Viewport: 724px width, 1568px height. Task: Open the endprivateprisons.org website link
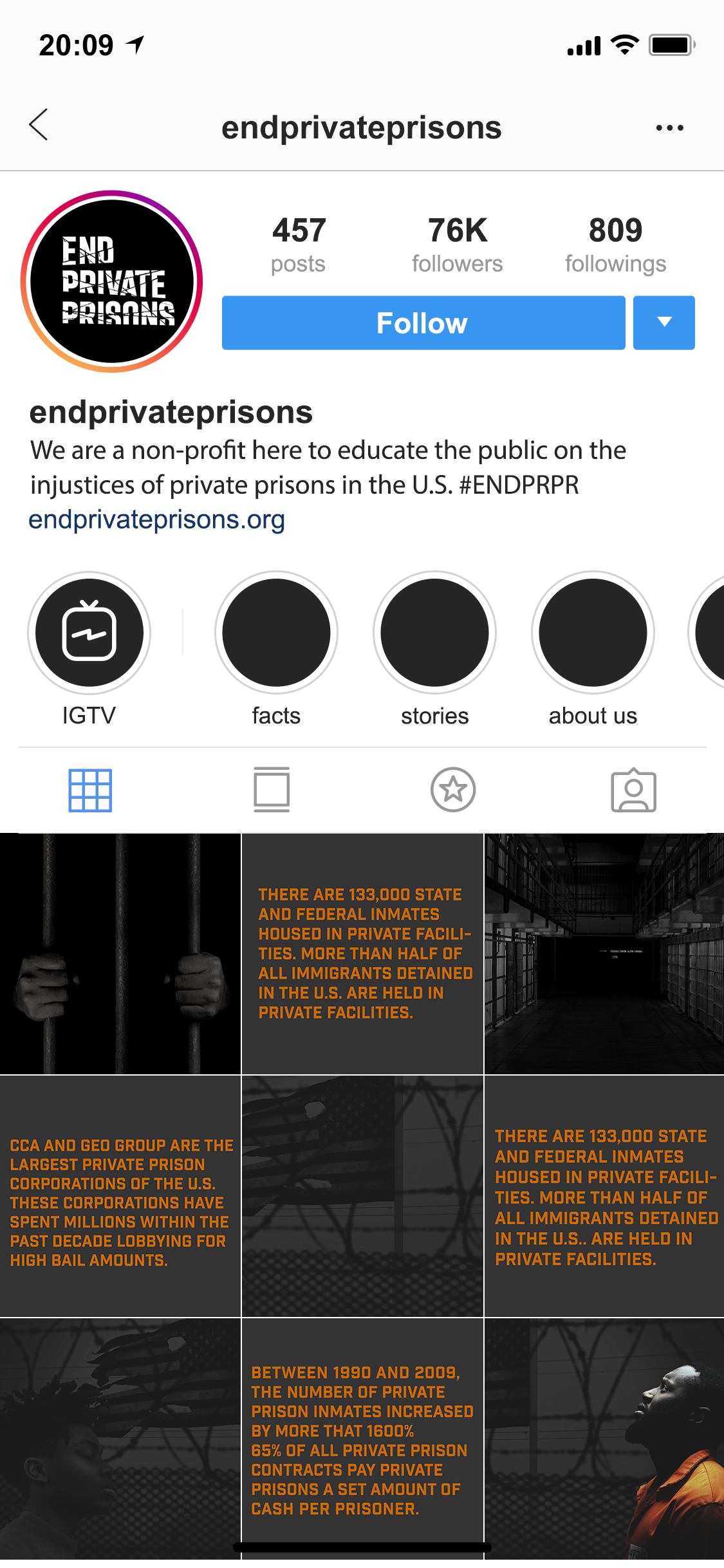point(156,520)
